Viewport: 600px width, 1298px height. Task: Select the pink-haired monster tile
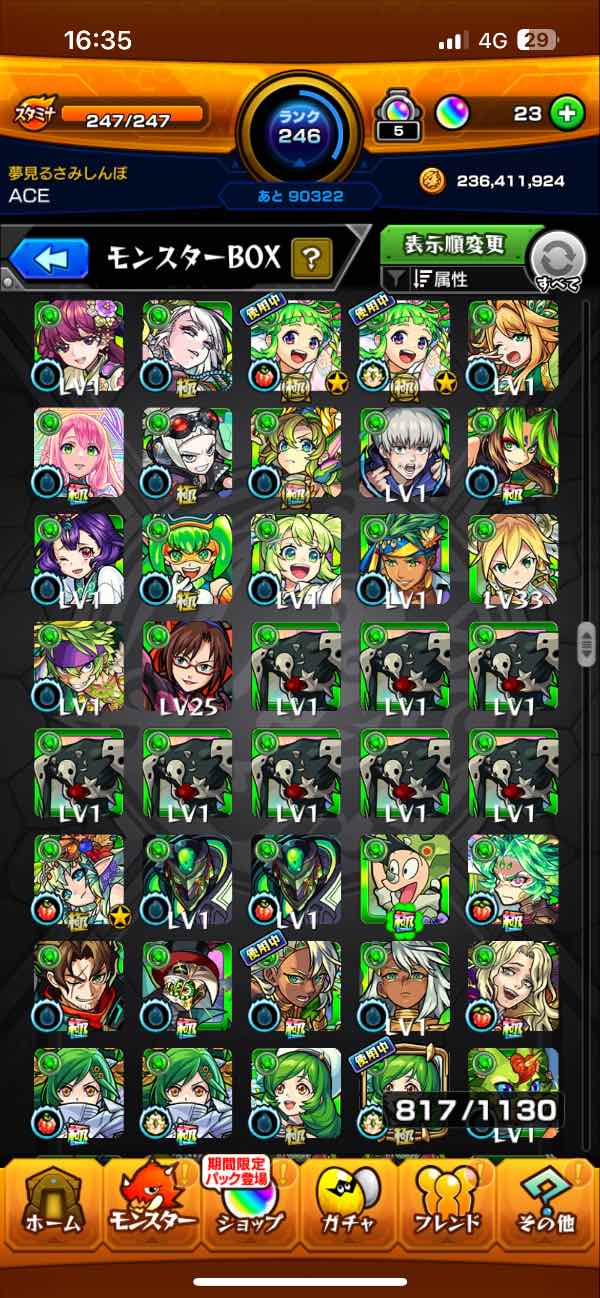[79, 452]
